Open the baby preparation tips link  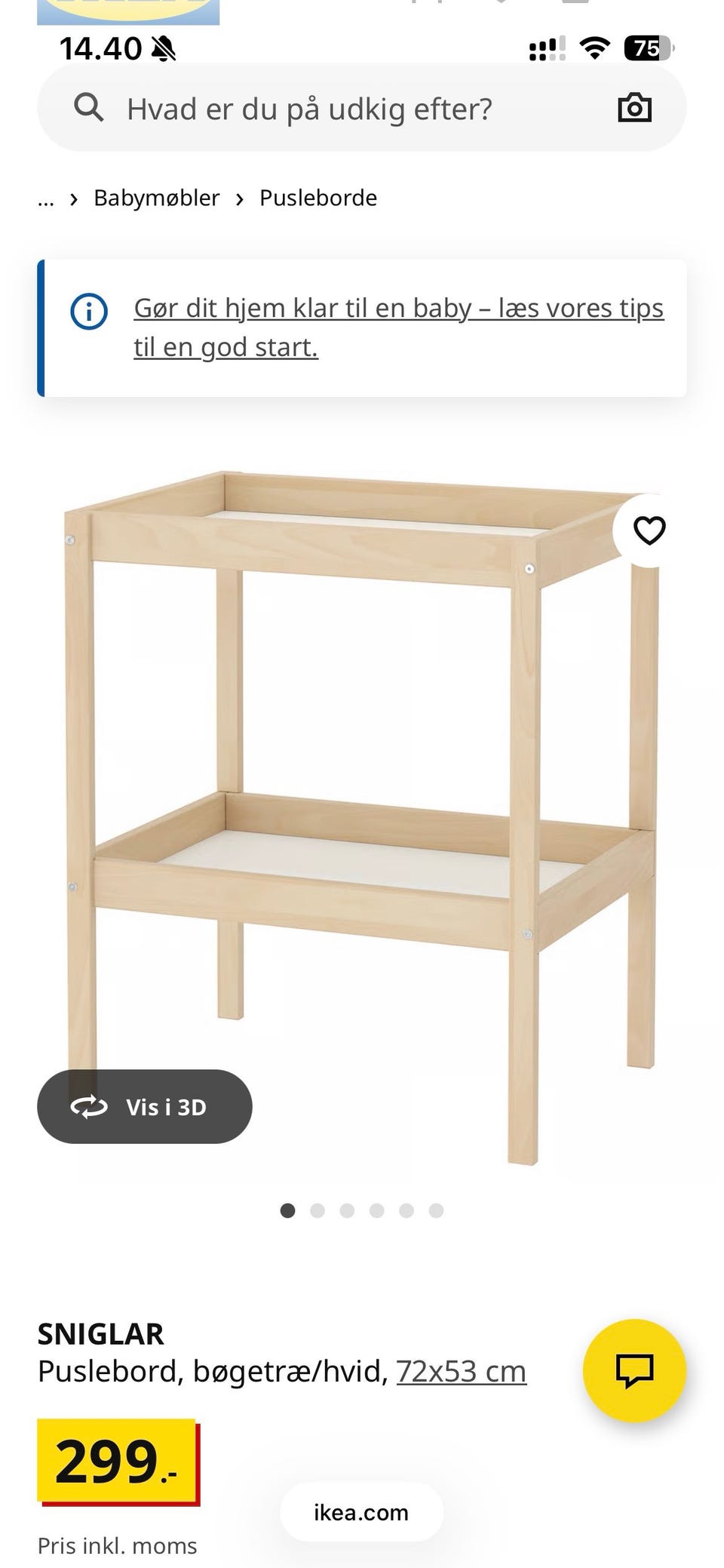point(400,307)
